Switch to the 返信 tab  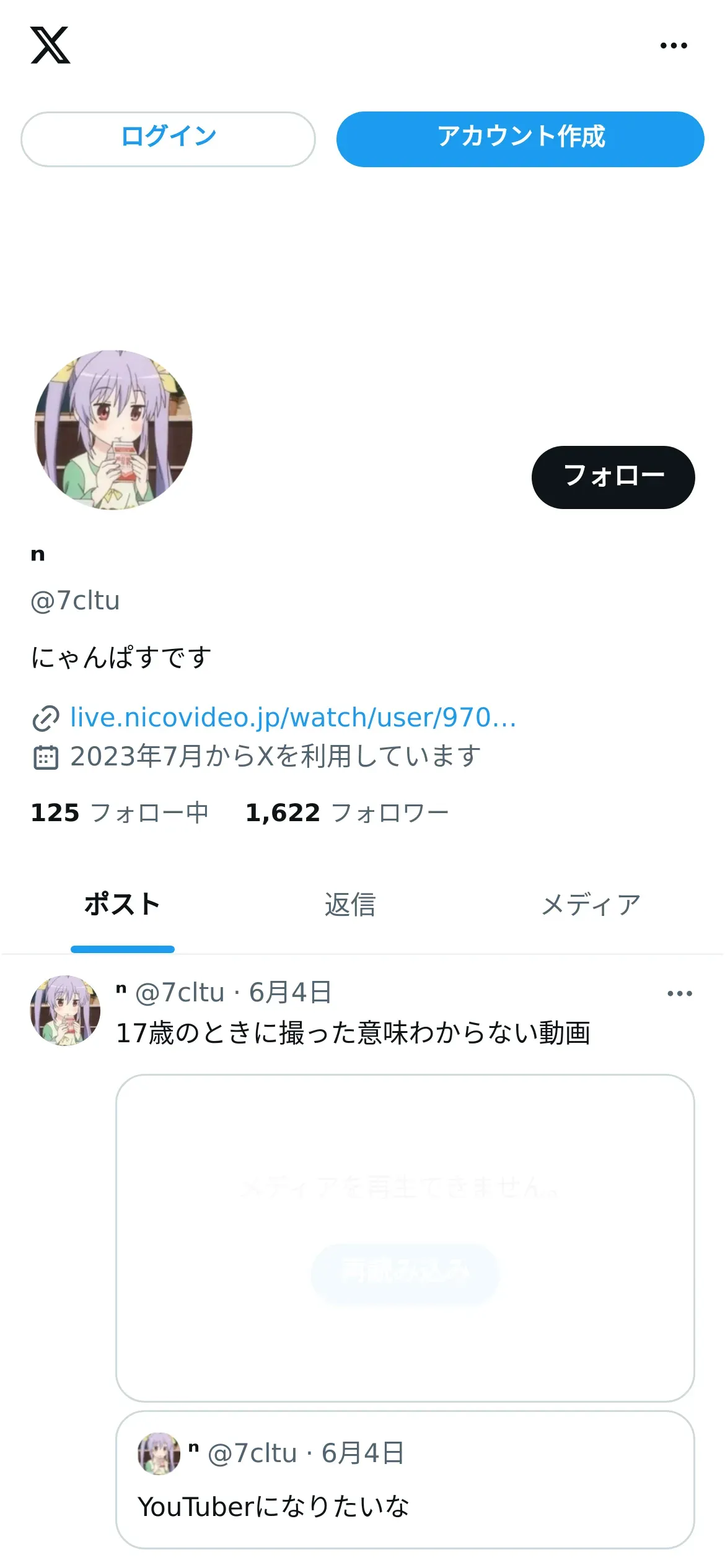(x=350, y=905)
